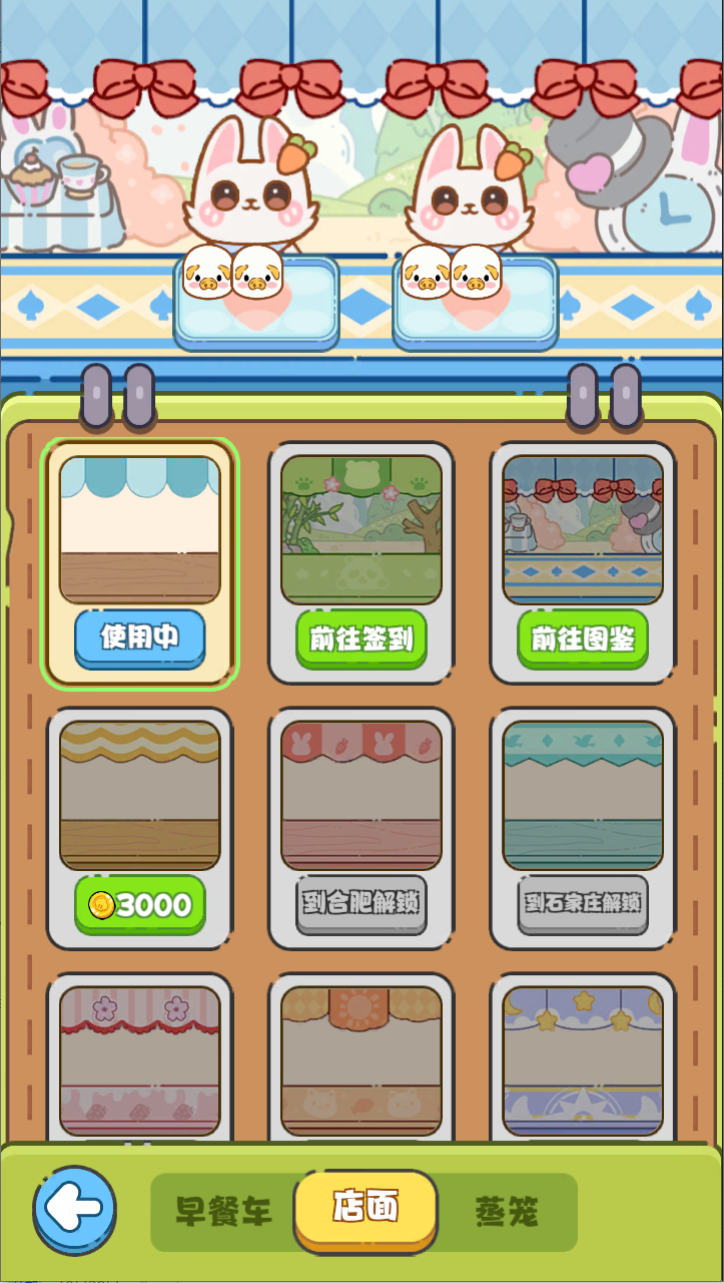Switch to the 早餐车 tab

click(x=224, y=1210)
